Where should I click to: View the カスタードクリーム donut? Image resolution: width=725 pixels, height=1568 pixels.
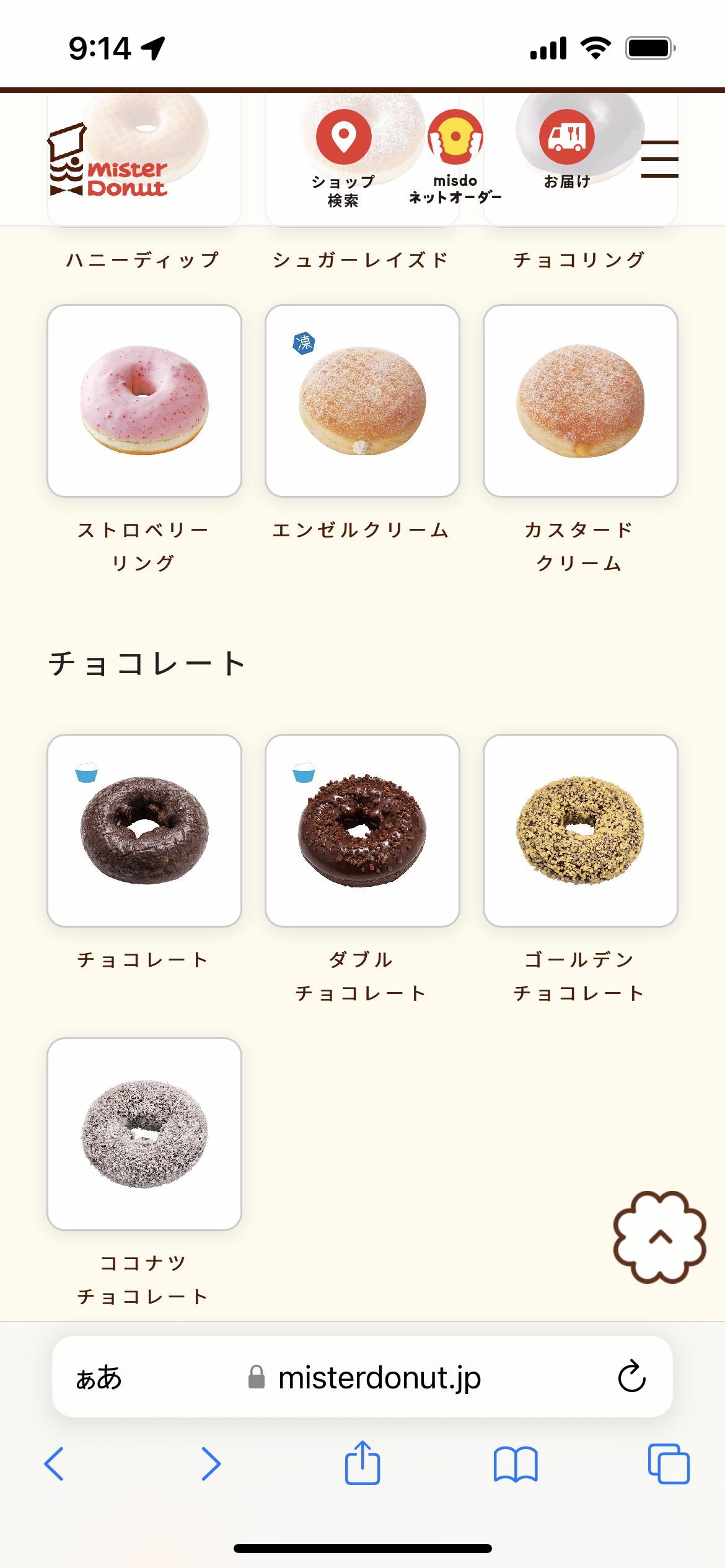click(581, 401)
